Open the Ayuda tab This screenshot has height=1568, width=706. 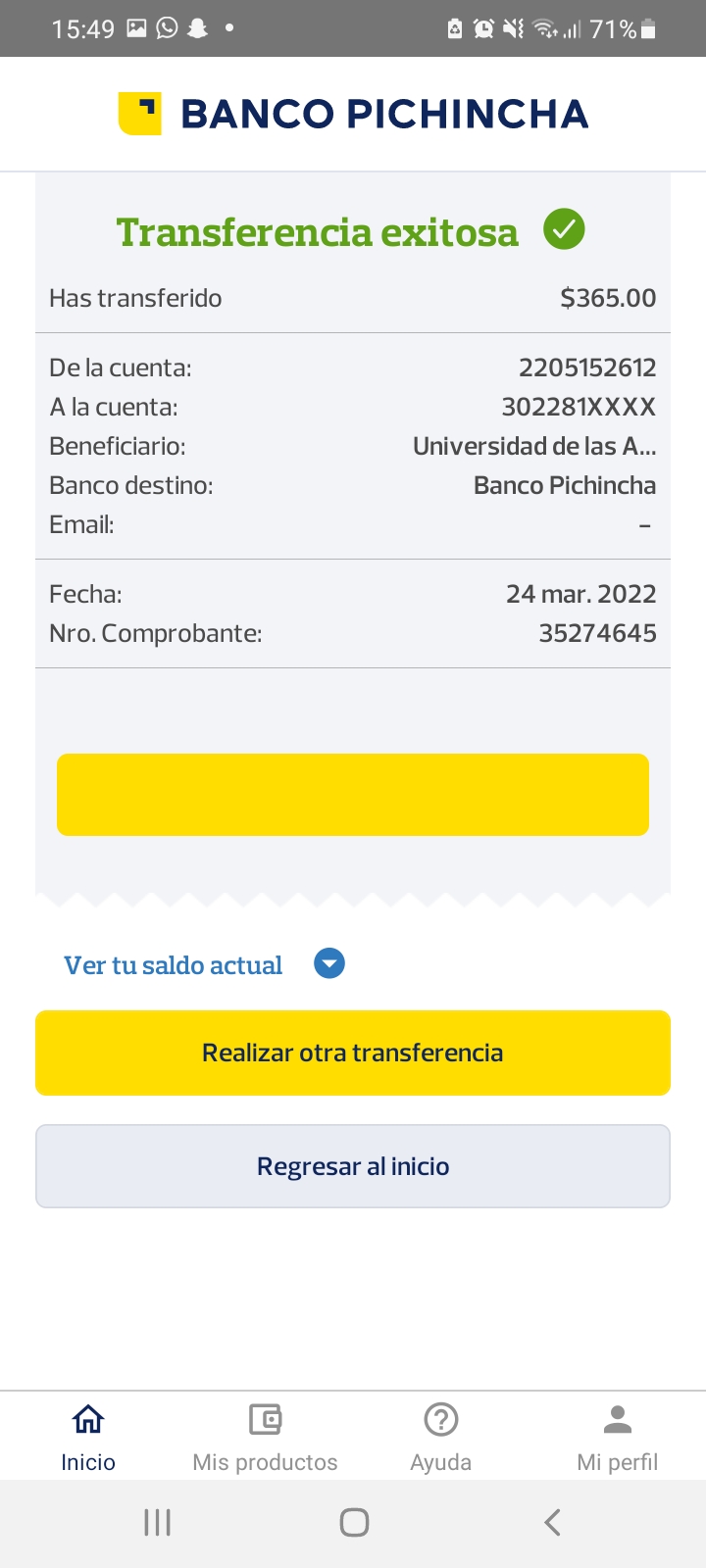click(x=441, y=1436)
